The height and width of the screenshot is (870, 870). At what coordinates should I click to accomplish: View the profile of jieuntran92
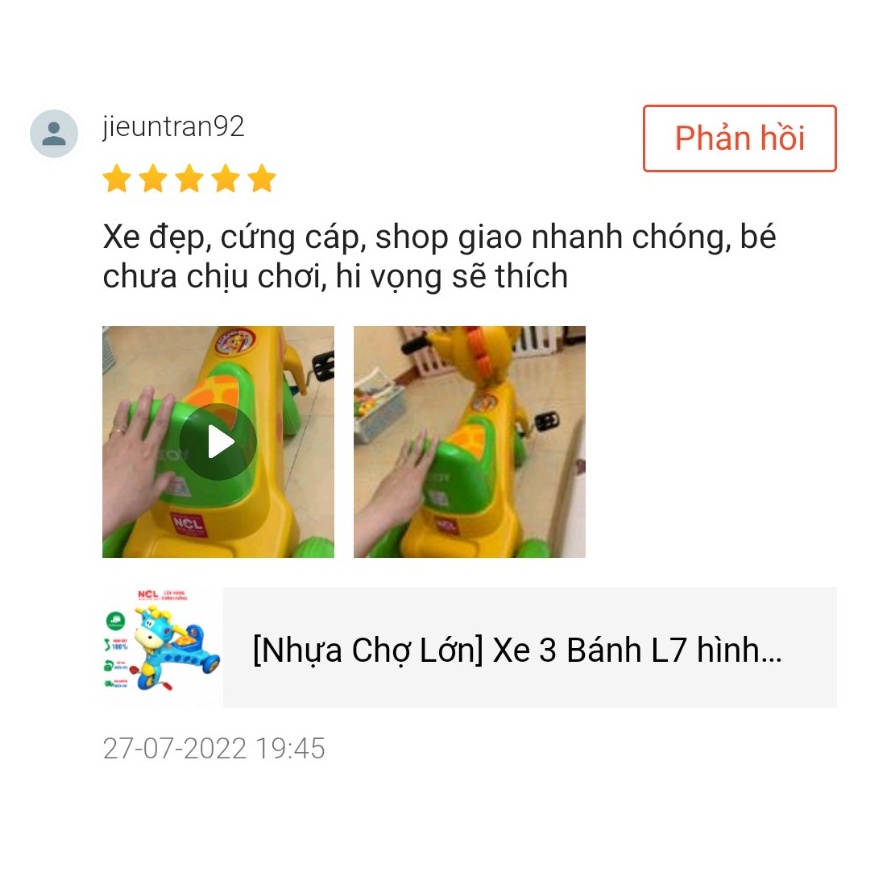[173, 127]
